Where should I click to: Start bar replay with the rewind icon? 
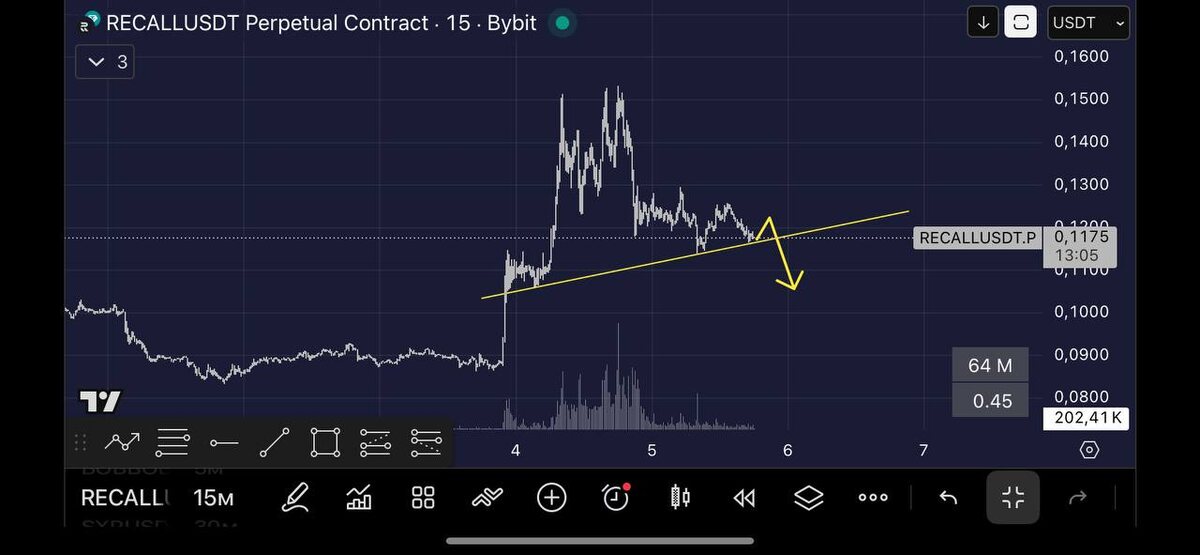pyautogui.click(x=744, y=497)
